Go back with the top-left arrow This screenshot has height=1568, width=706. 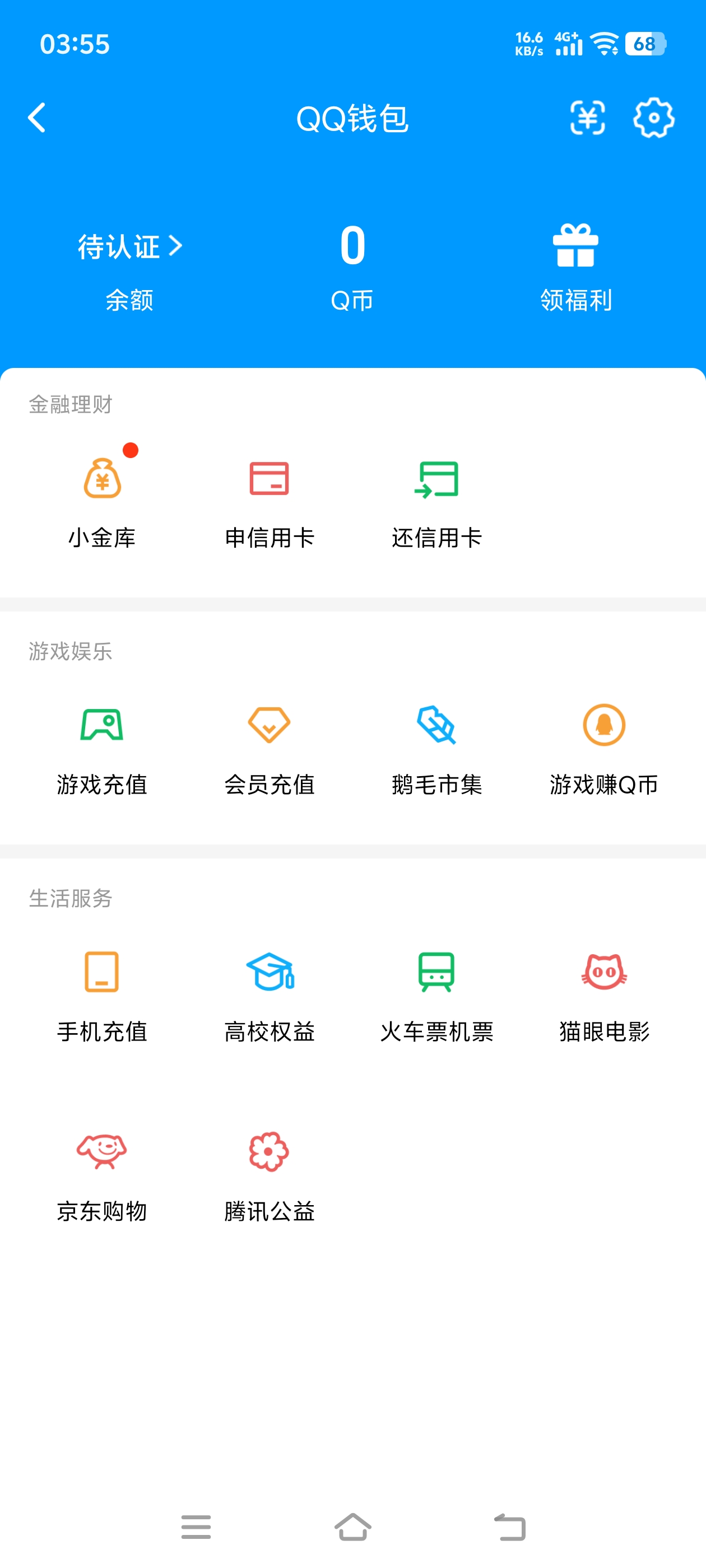pyautogui.click(x=36, y=118)
